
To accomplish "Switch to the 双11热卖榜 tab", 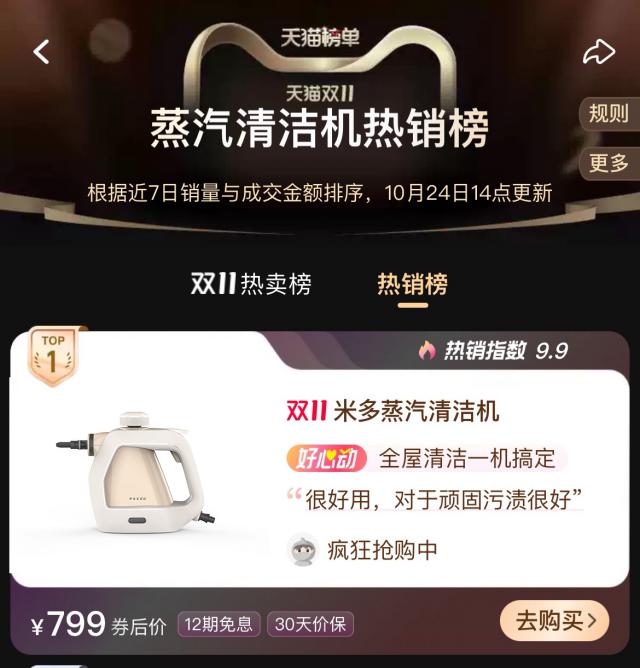I will [x=251, y=284].
